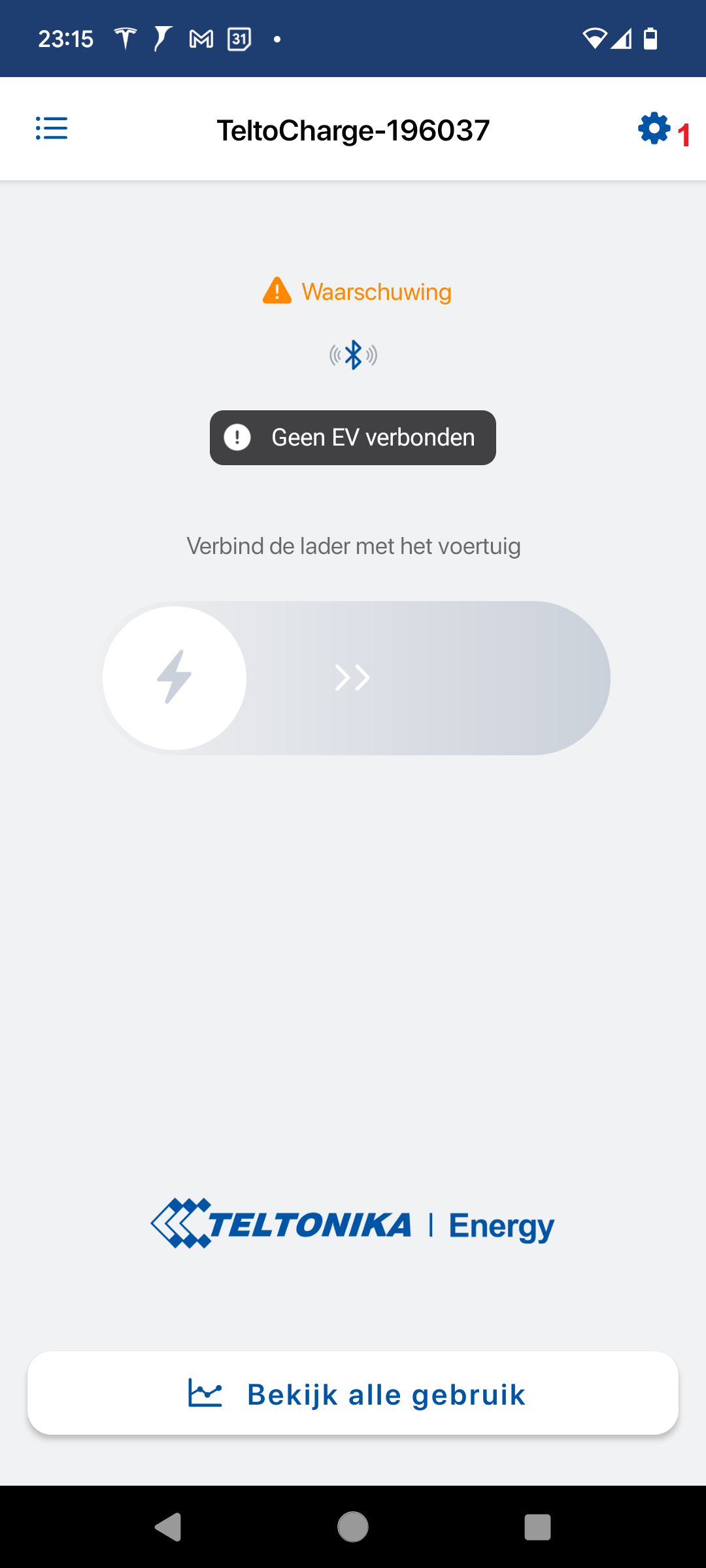Go back with the system back button
706x1568 pixels.
(168, 1527)
